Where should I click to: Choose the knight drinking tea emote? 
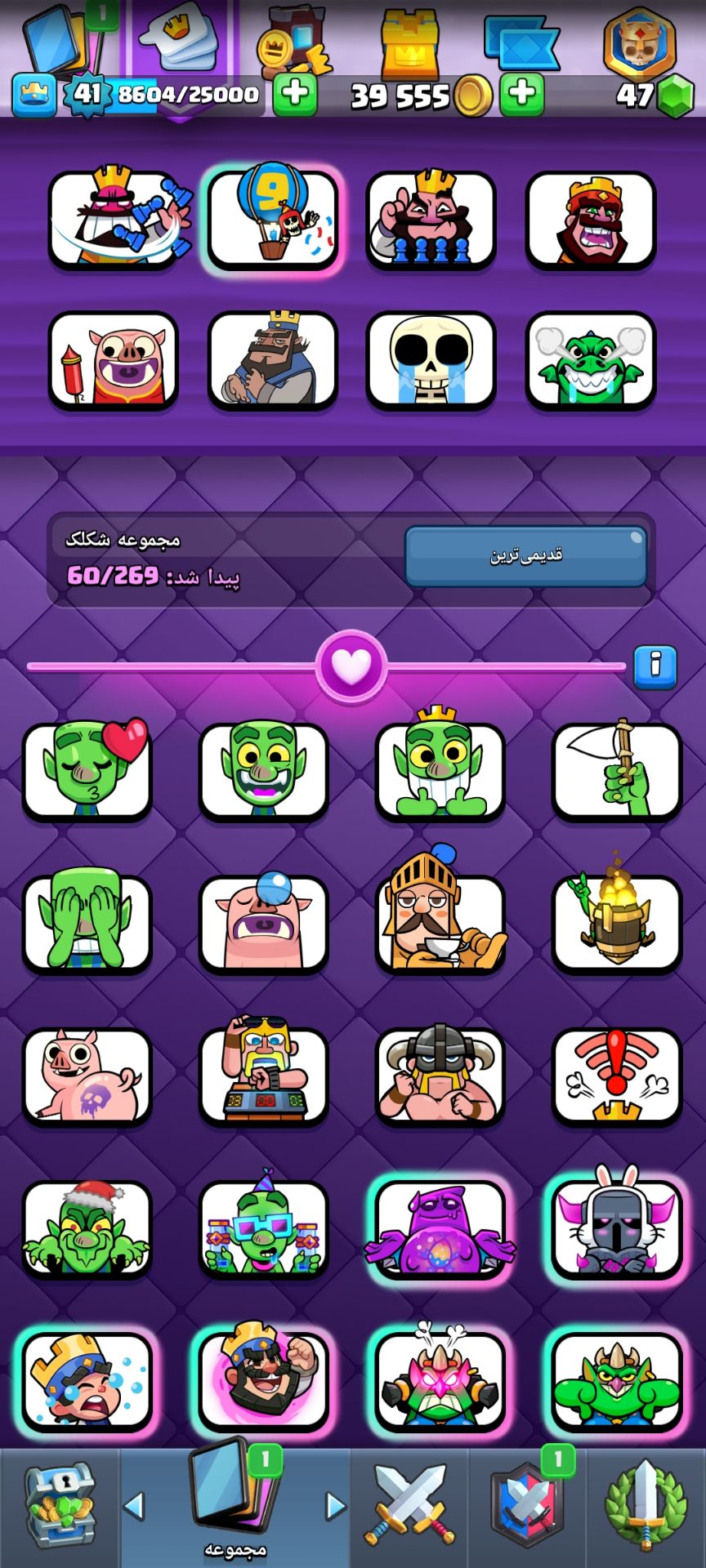[440, 921]
